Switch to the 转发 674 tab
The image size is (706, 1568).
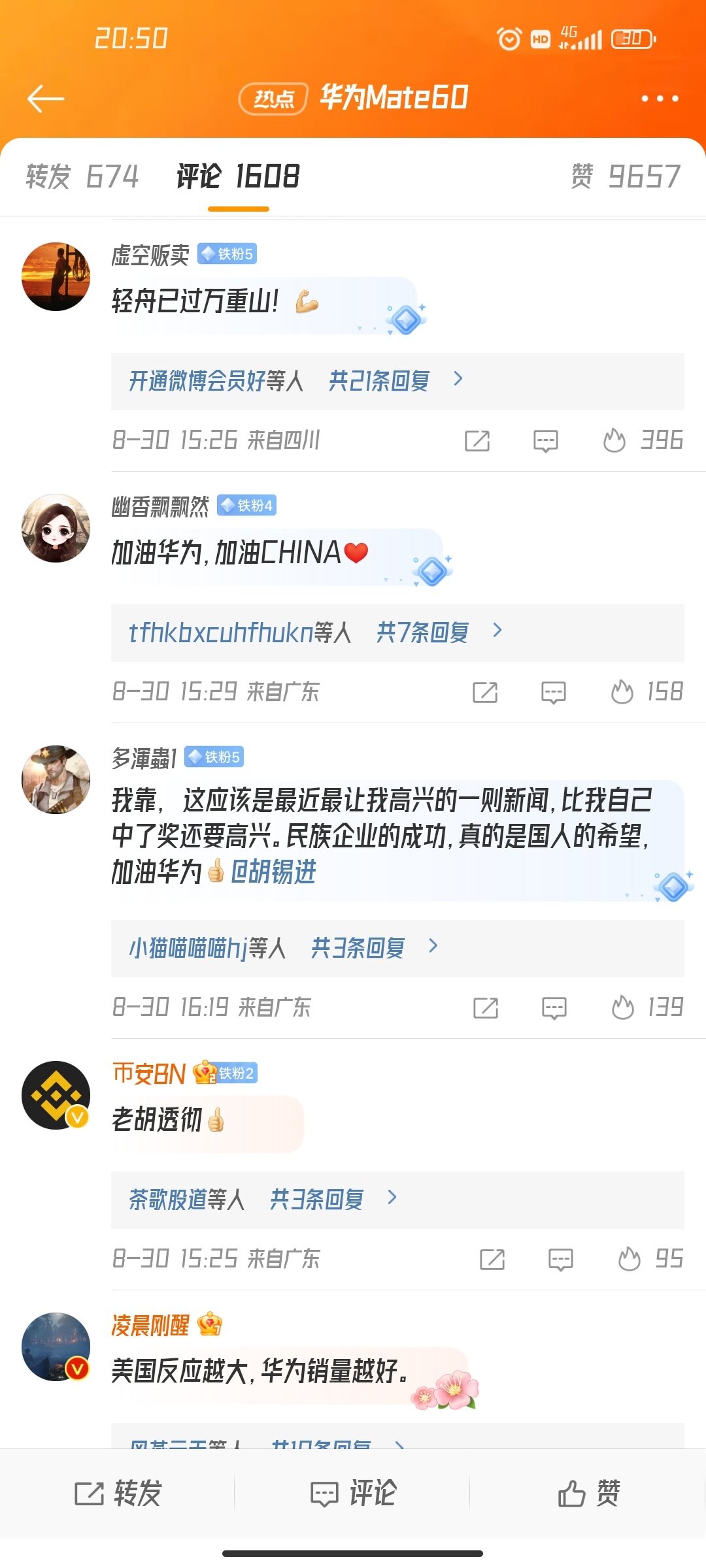[x=82, y=176]
